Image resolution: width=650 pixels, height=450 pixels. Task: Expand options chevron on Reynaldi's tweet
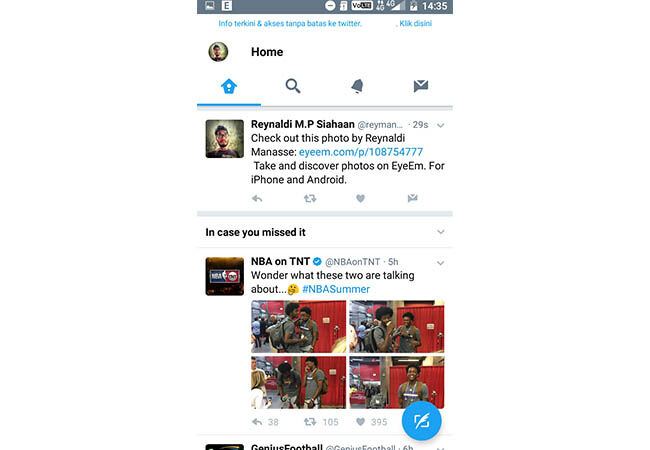[x=441, y=125]
